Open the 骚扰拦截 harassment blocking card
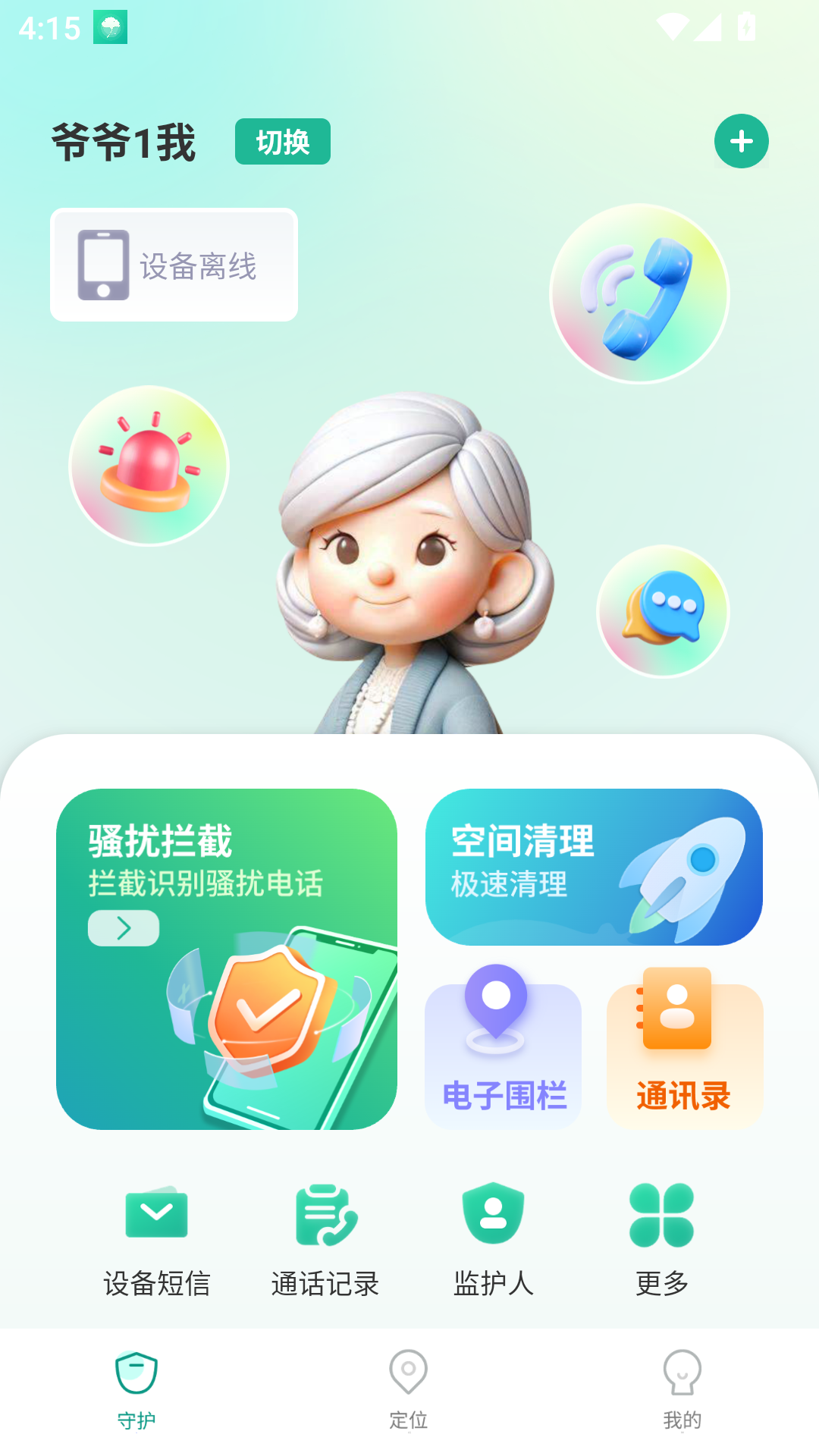 click(226, 959)
